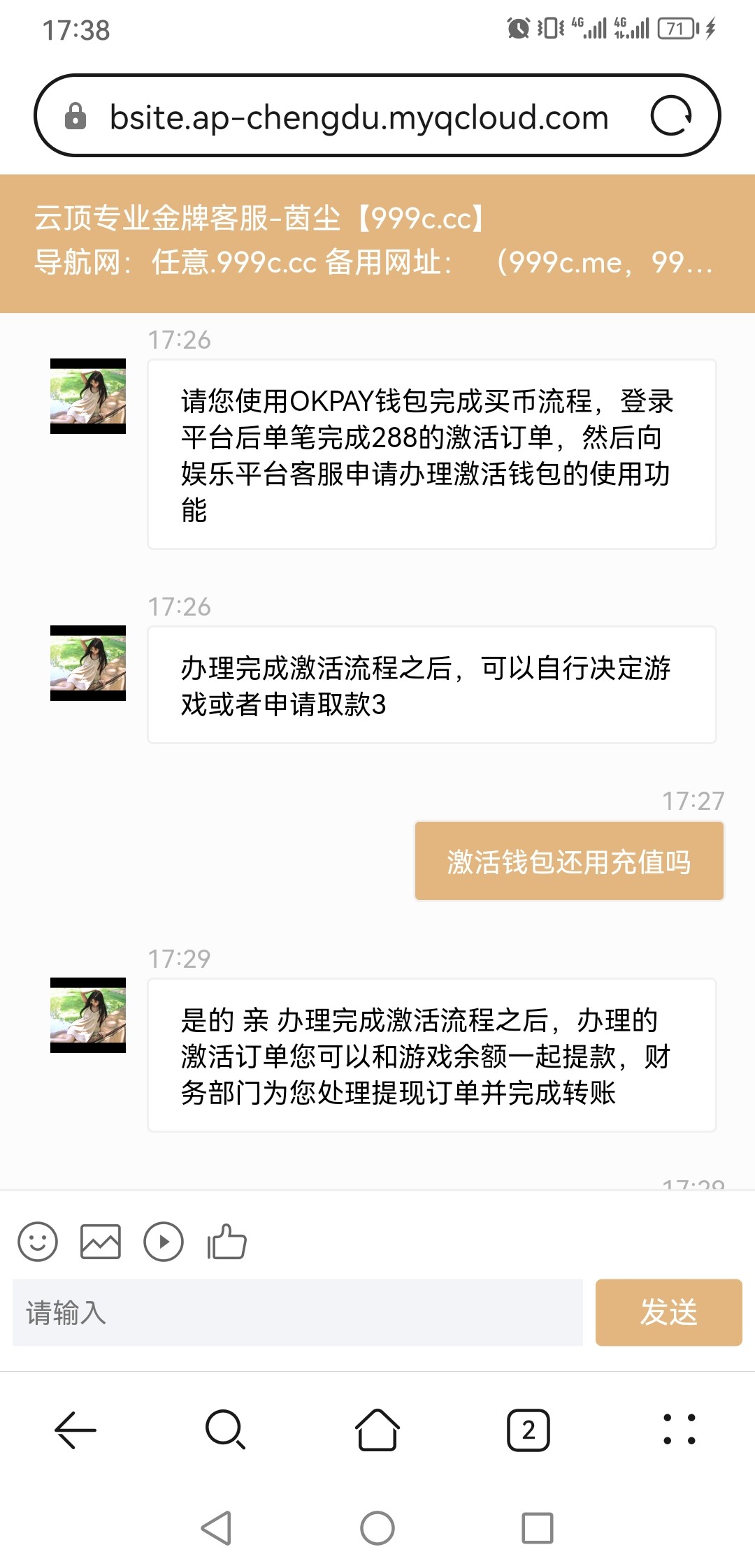Tap the address bar showing bsite.ap-chengdu.myqcloud.com
Image resolution: width=755 pixels, height=1568 pixels.
(x=359, y=116)
